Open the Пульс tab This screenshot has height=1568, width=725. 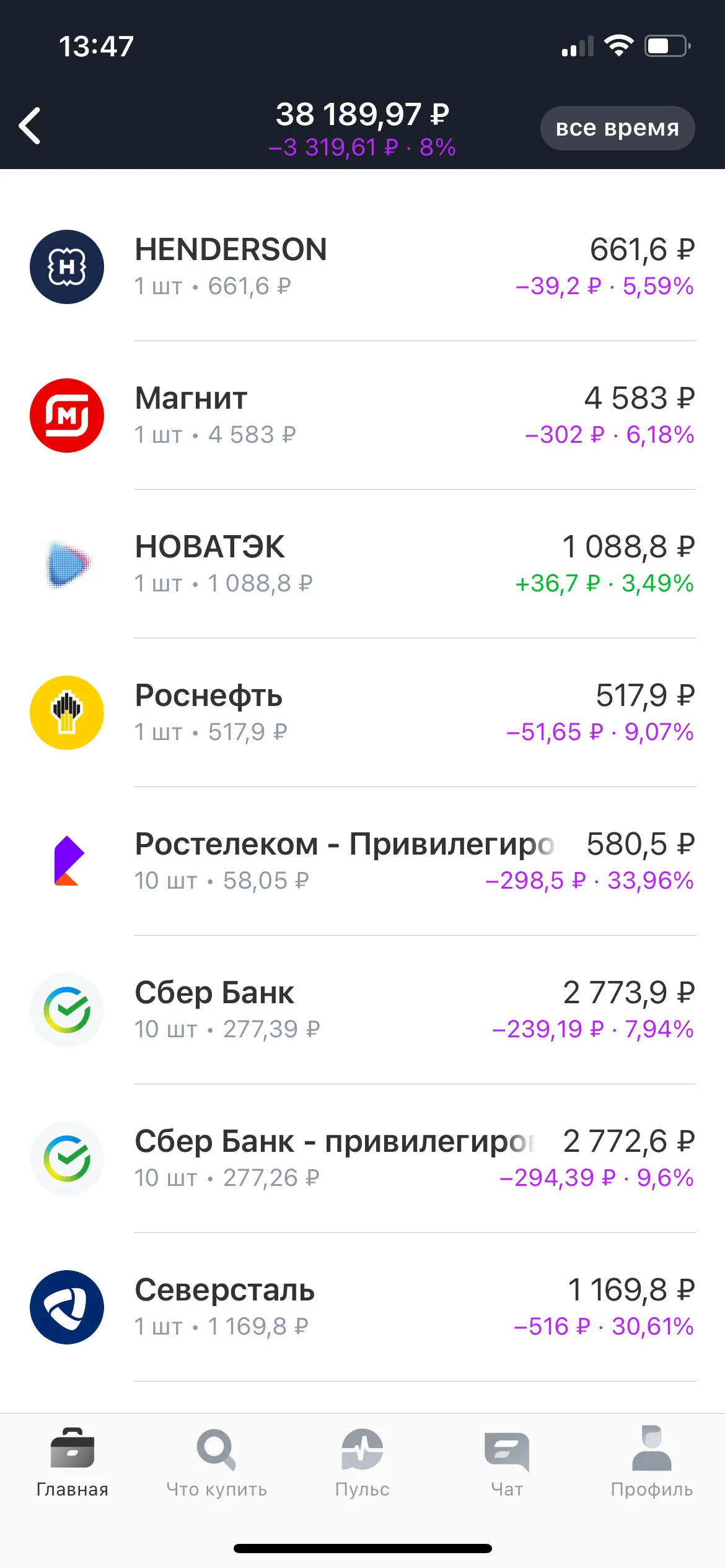click(x=362, y=1463)
